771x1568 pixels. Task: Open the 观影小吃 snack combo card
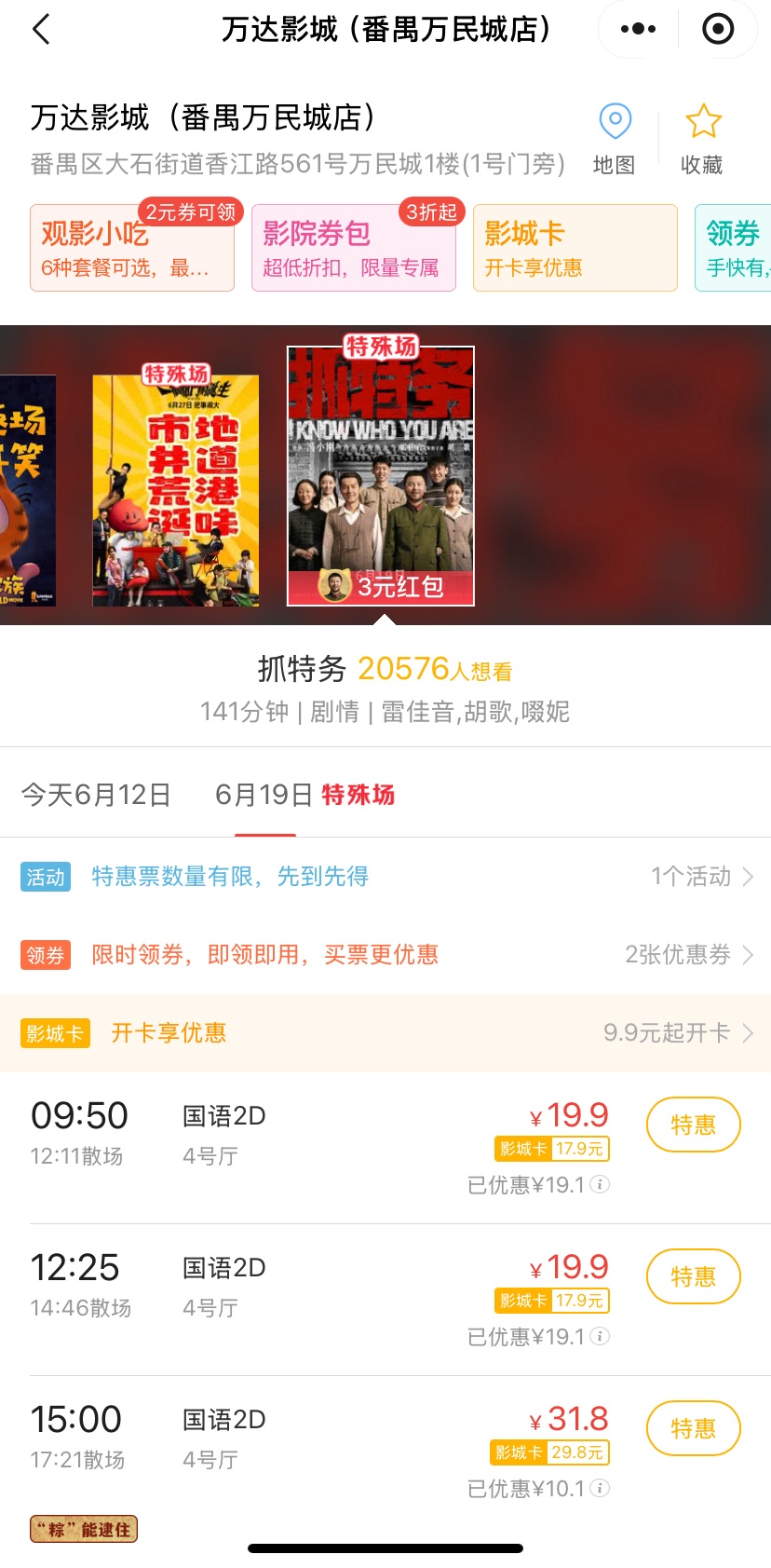pos(132,248)
